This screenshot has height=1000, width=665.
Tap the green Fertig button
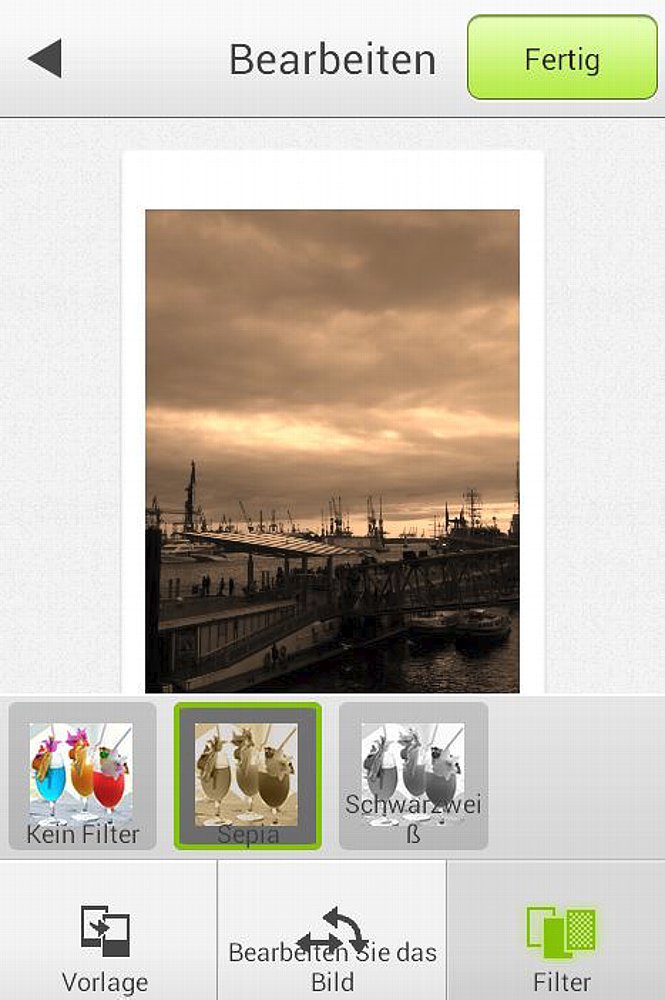[x=562, y=58]
